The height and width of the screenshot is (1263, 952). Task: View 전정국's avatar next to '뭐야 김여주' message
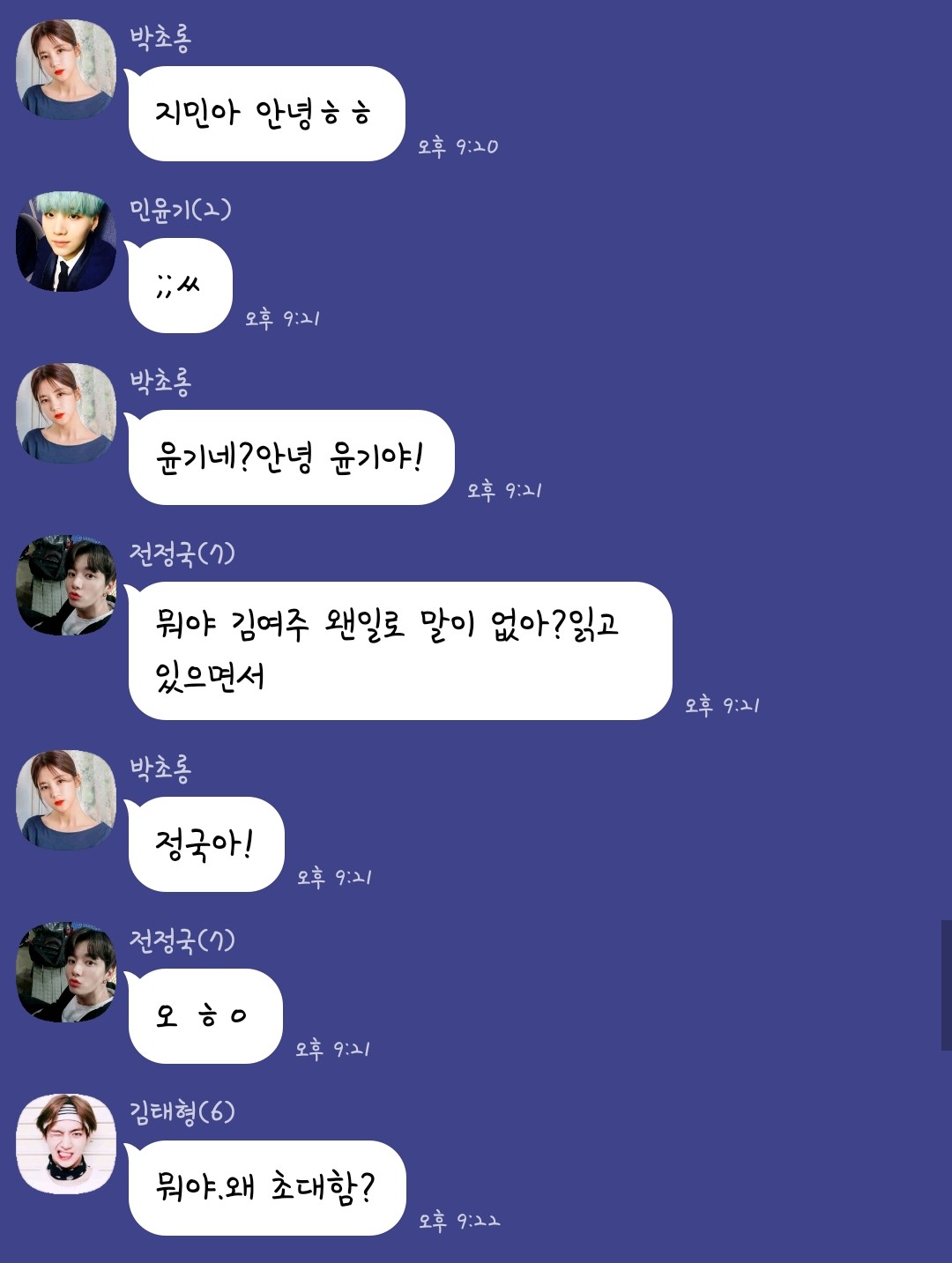[66, 585]
